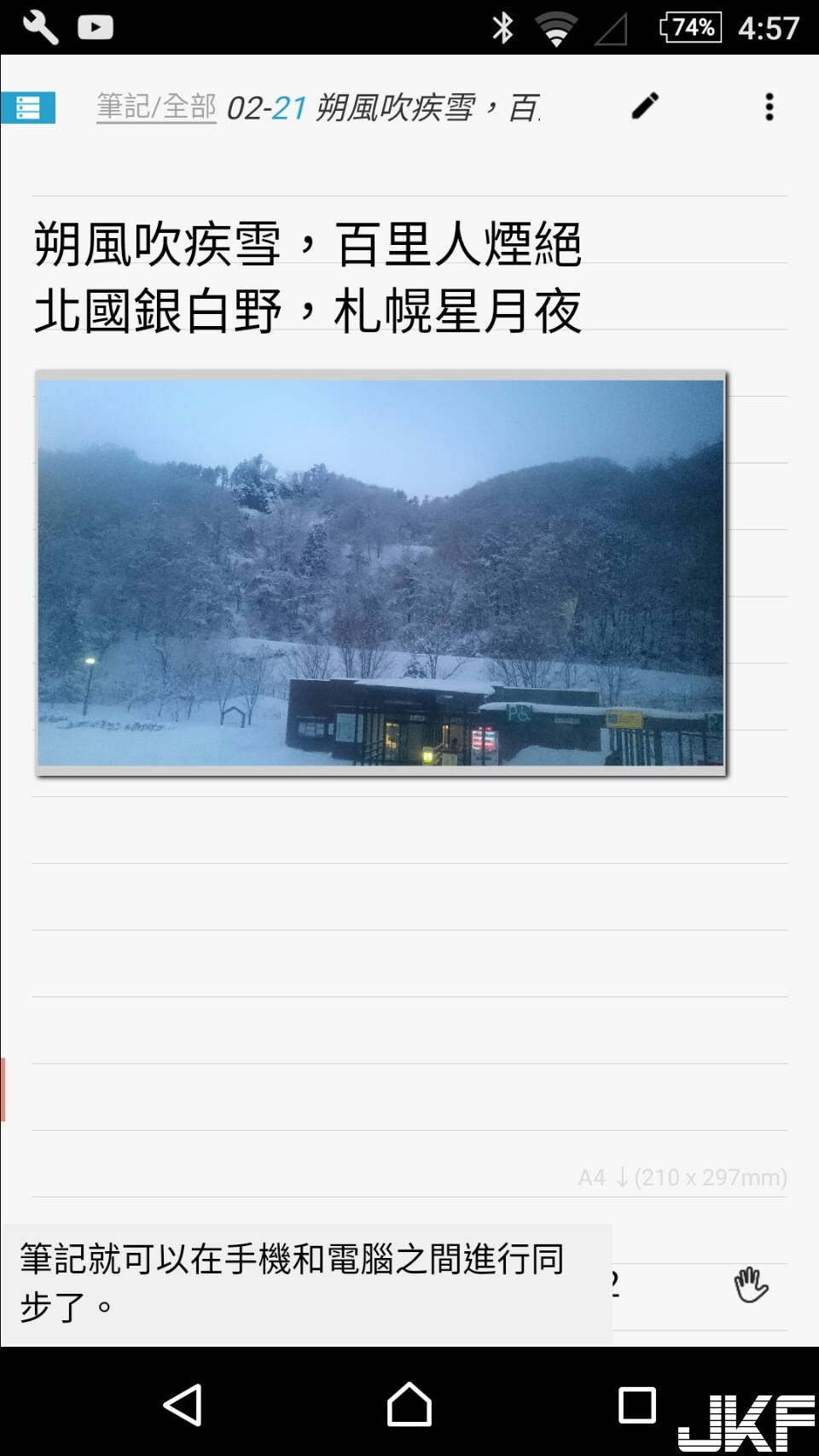
Task: Go back with the system back button
Action: click(x=183, y=1405)
